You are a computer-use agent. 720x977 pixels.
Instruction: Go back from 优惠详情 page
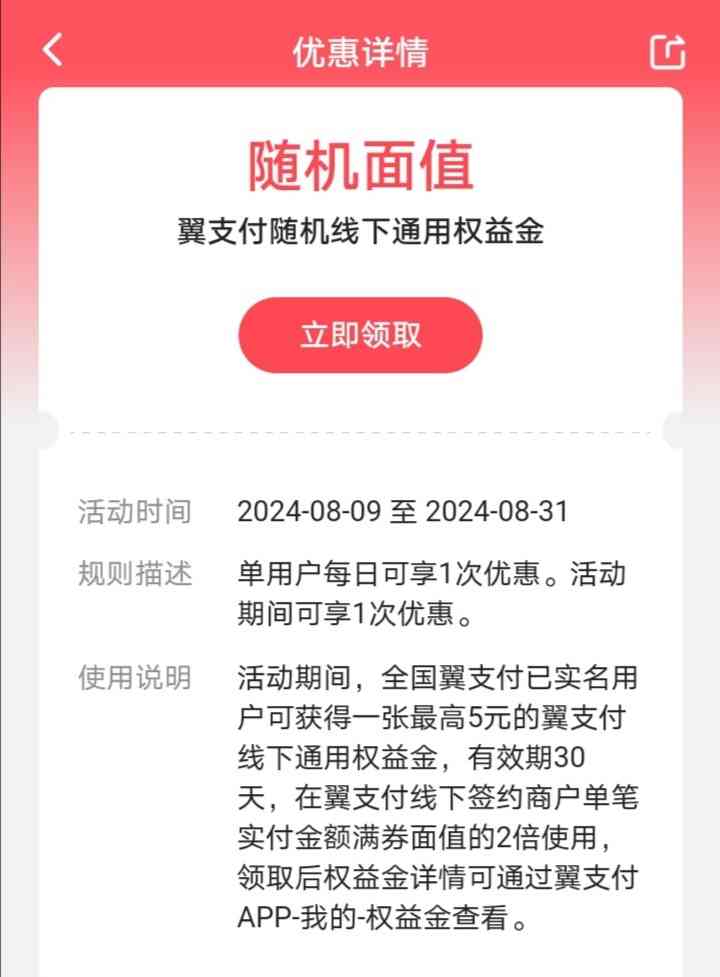52,49
